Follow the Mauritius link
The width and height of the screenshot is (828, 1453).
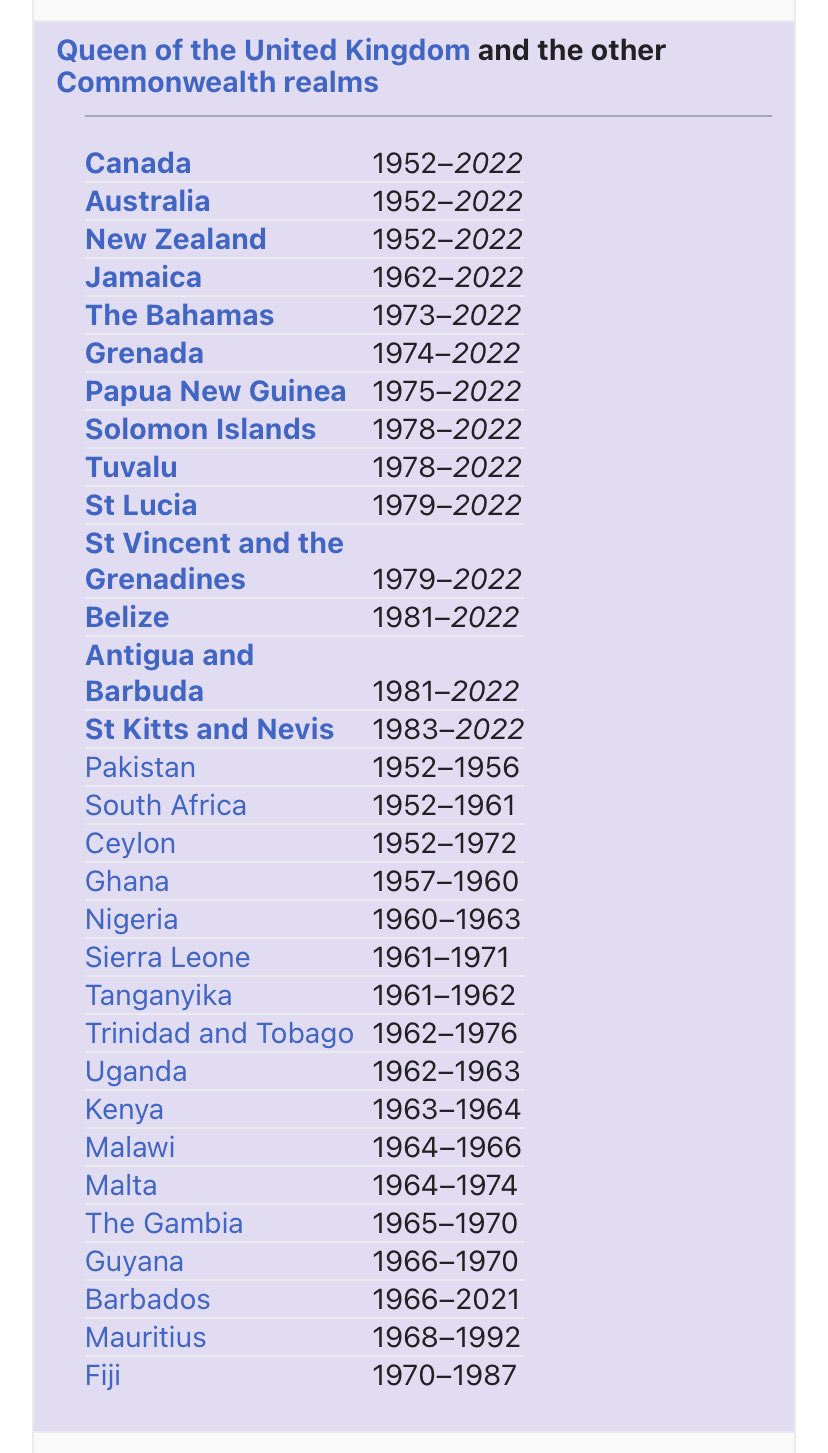click(145, 1337)
